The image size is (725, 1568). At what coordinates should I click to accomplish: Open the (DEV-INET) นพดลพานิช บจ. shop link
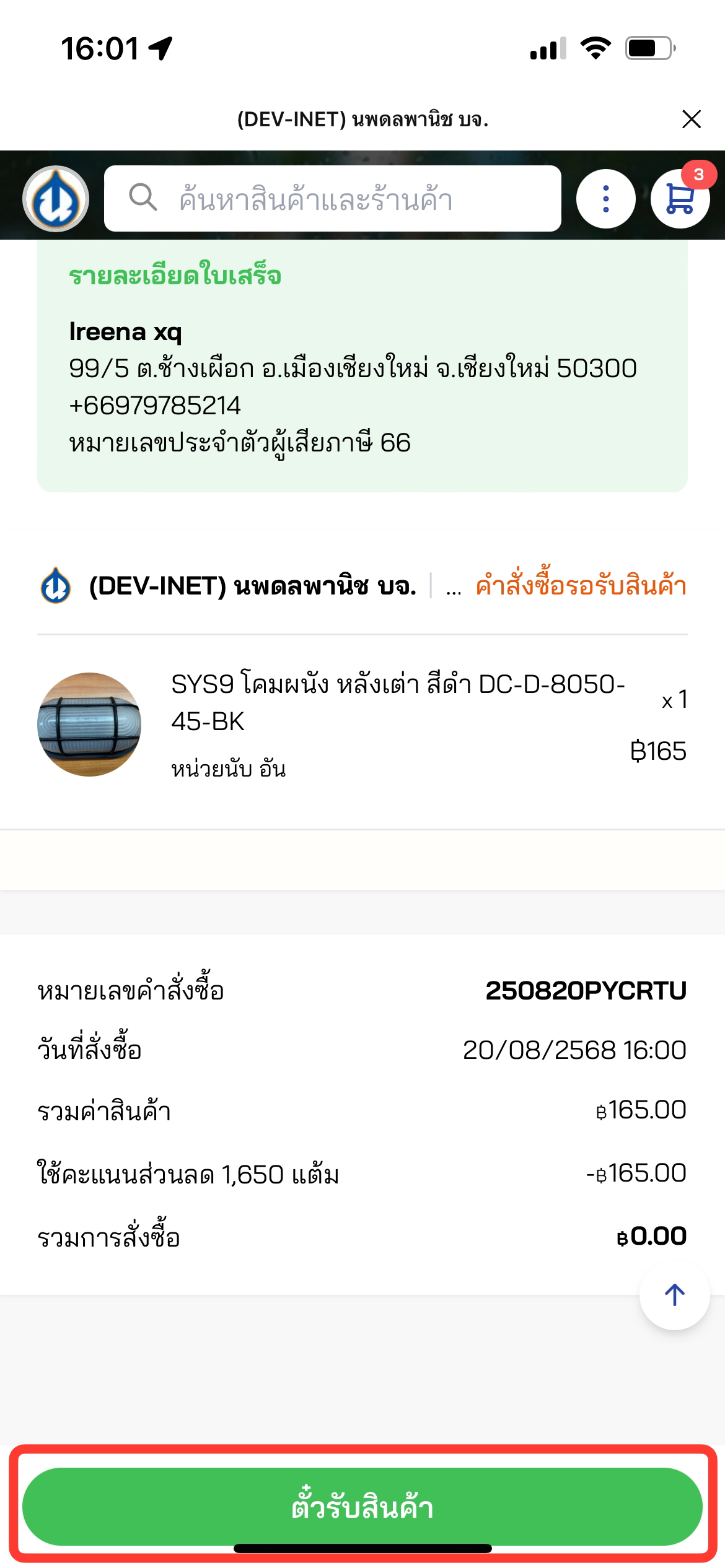pos(252,586)
